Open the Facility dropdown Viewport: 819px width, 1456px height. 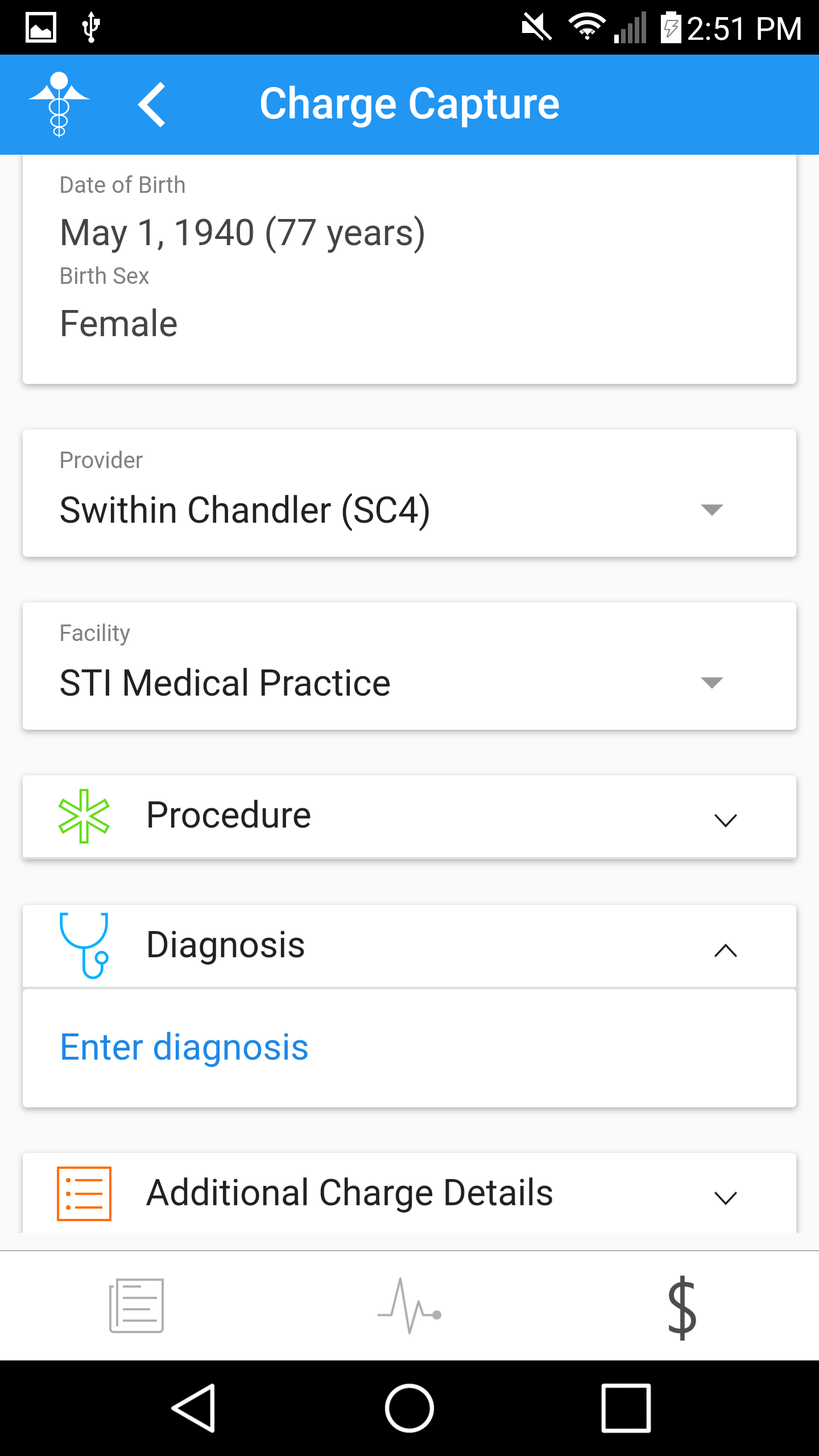click(409, 666)
